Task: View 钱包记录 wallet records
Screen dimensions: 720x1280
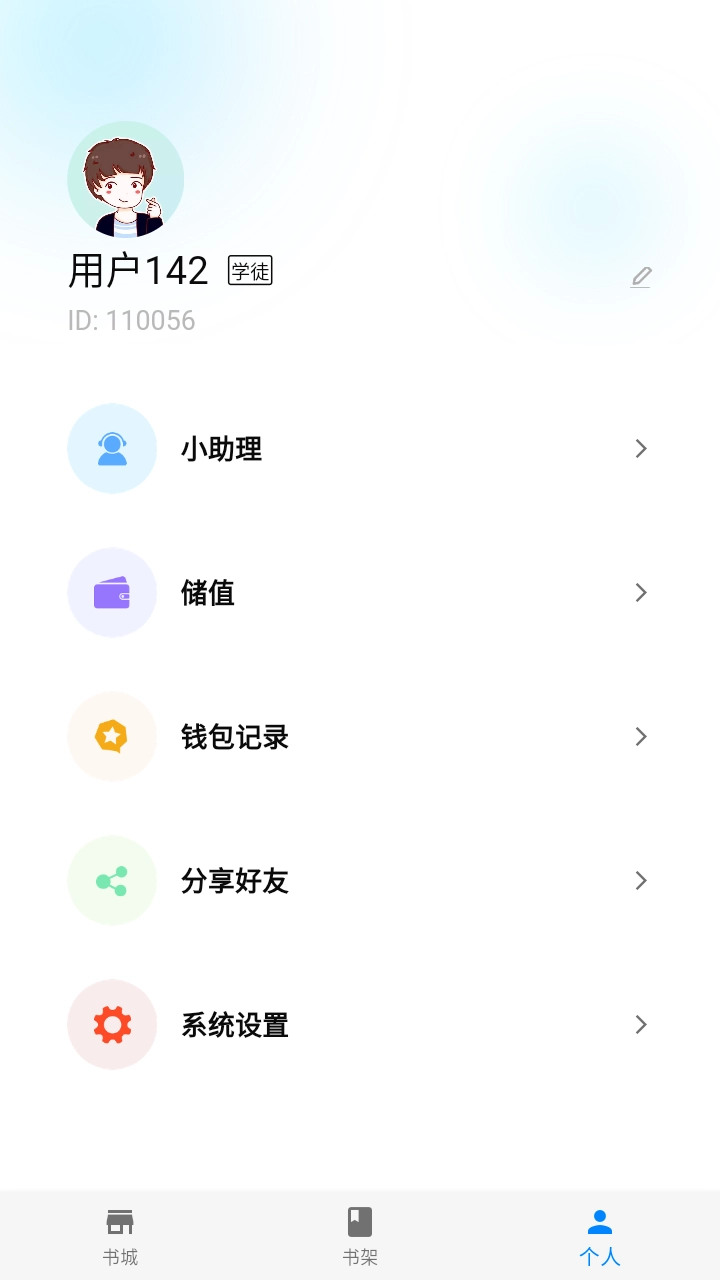Action: pos(360,737)
